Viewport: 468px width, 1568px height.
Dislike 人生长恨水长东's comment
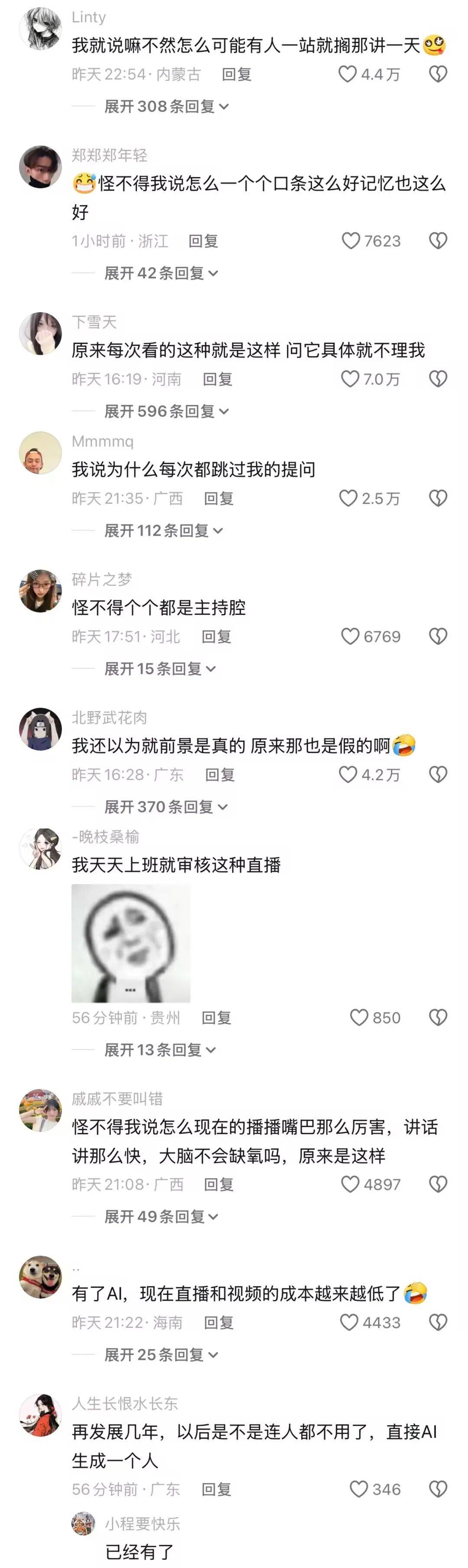[438, 1489]
